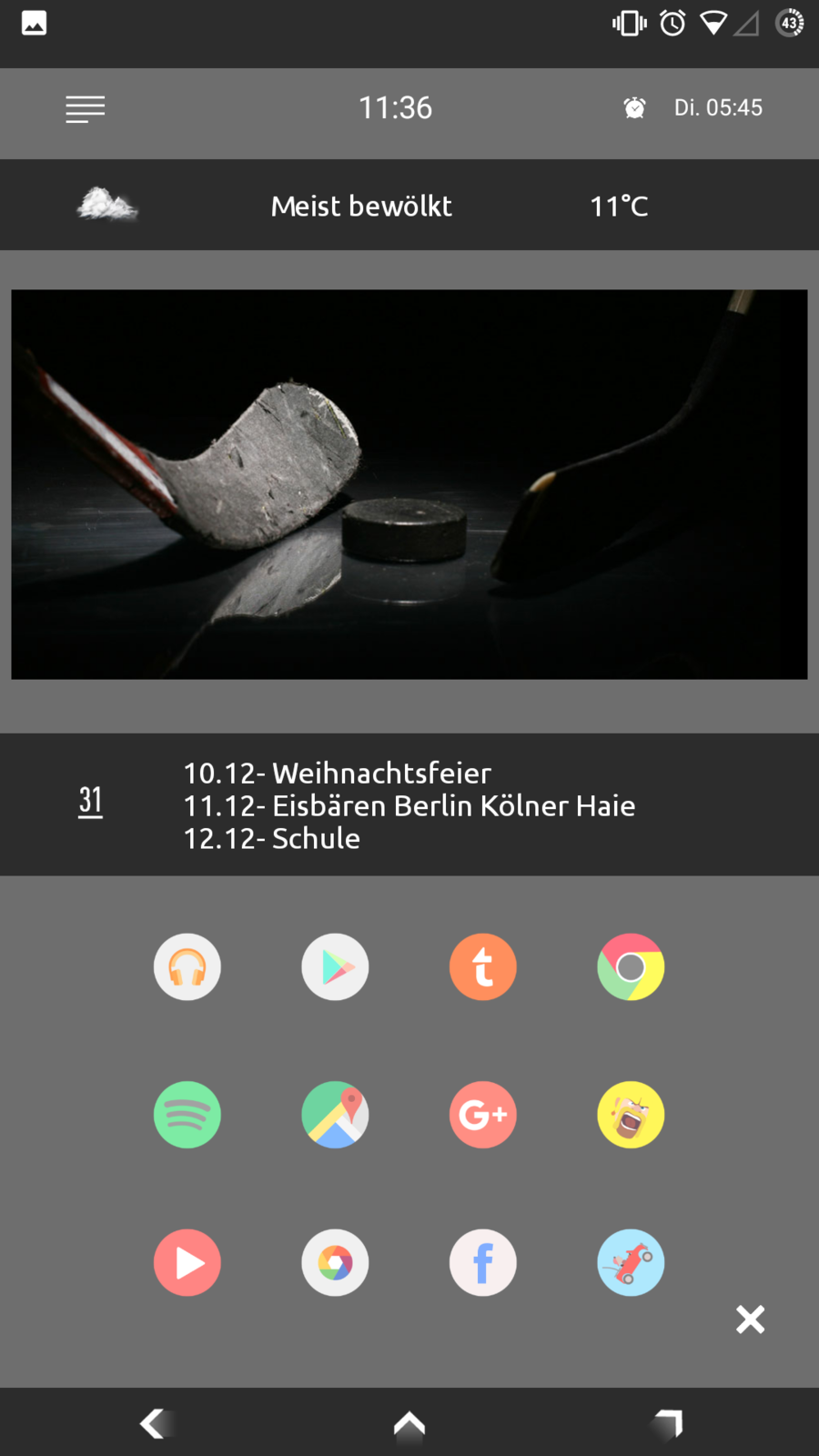Image resolution: width=819 pixels, height=1456 pixels.
Task: Close the app panel with X
Action: (x=750, y=1319)
